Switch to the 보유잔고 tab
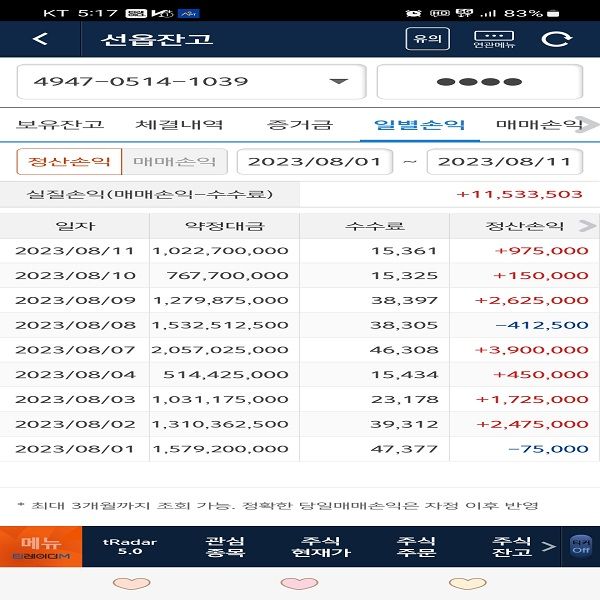The width and height of the screenshot is (600, 600). pos(60,125)
